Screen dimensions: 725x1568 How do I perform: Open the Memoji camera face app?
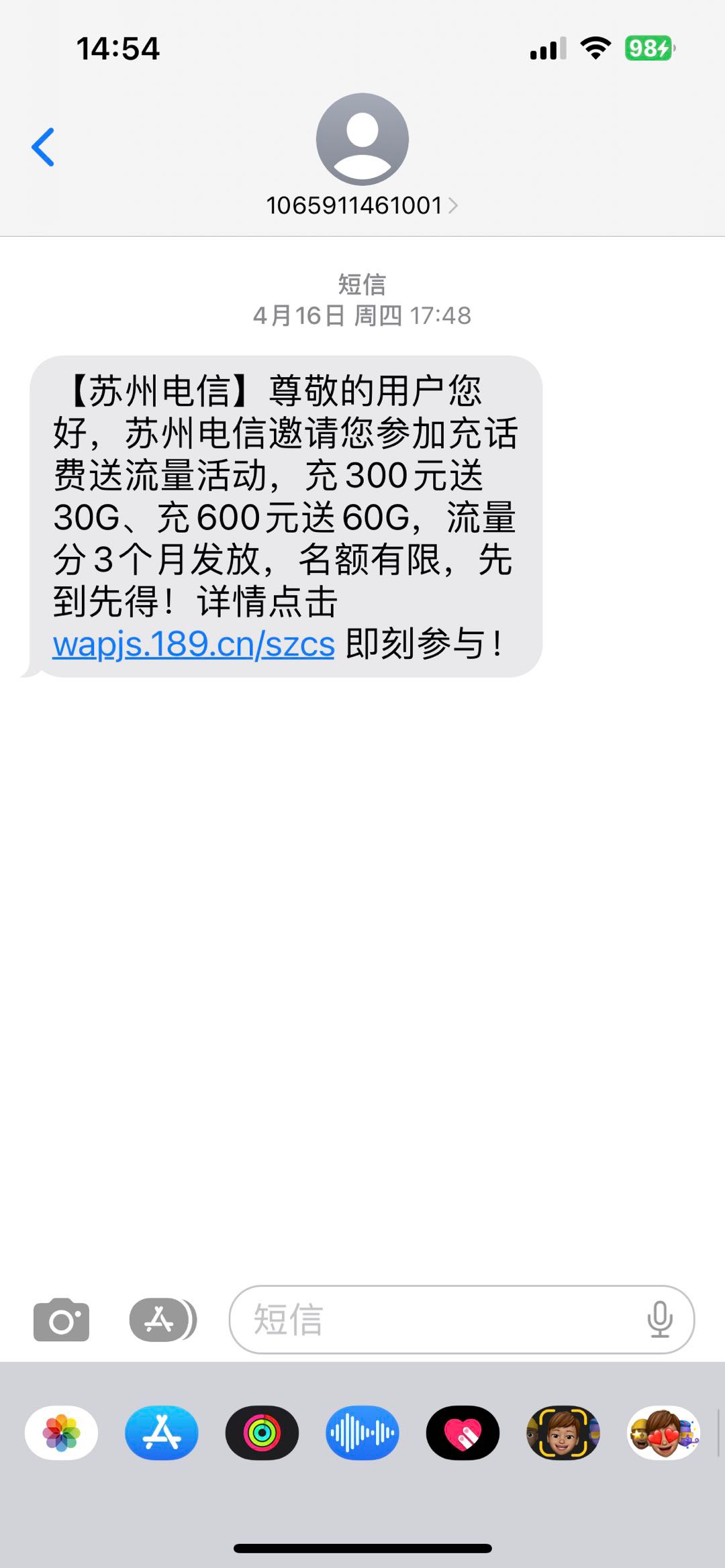coord(563,1432)
